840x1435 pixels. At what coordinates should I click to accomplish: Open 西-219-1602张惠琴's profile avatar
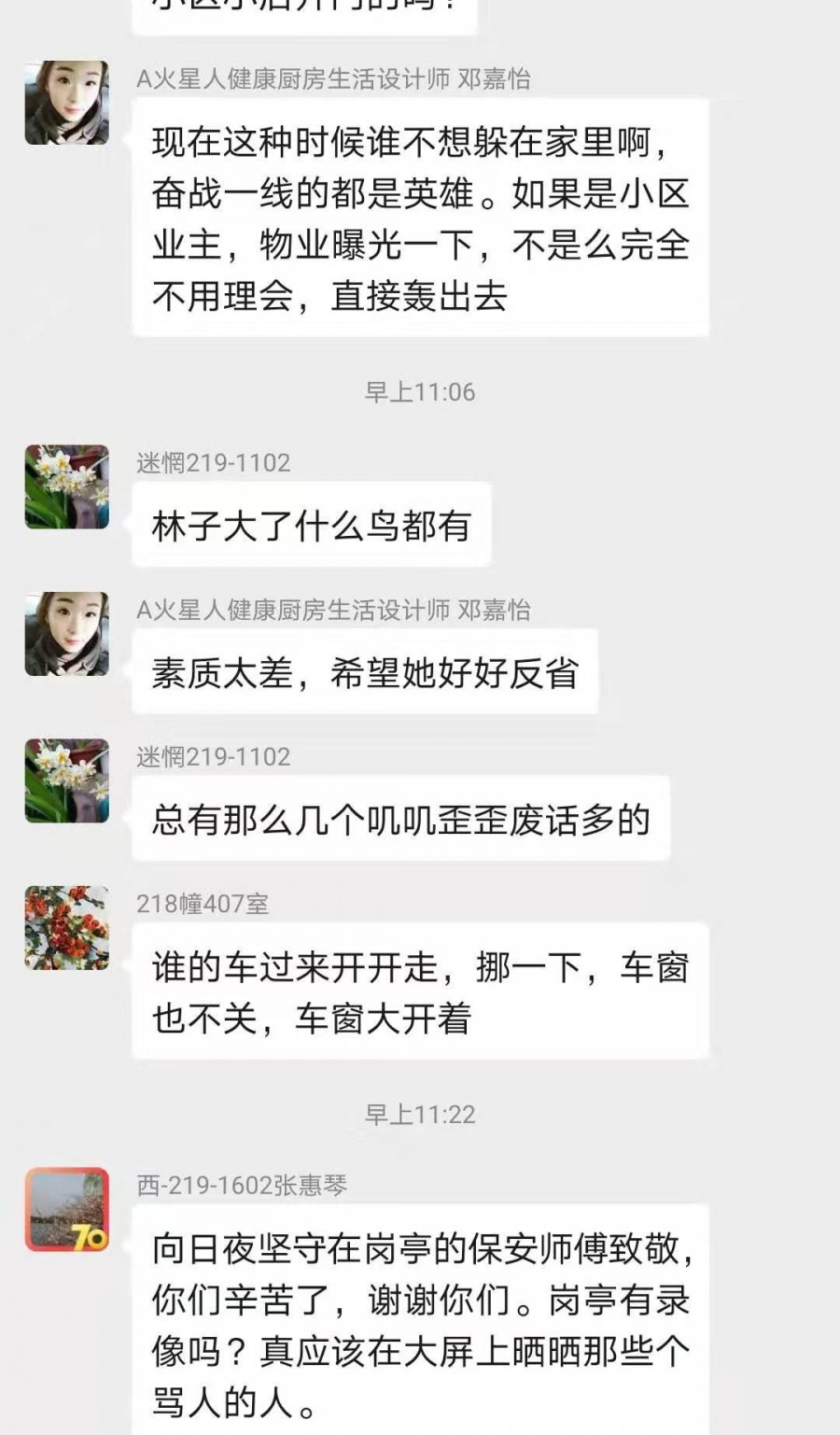(x=66, y=1208)
